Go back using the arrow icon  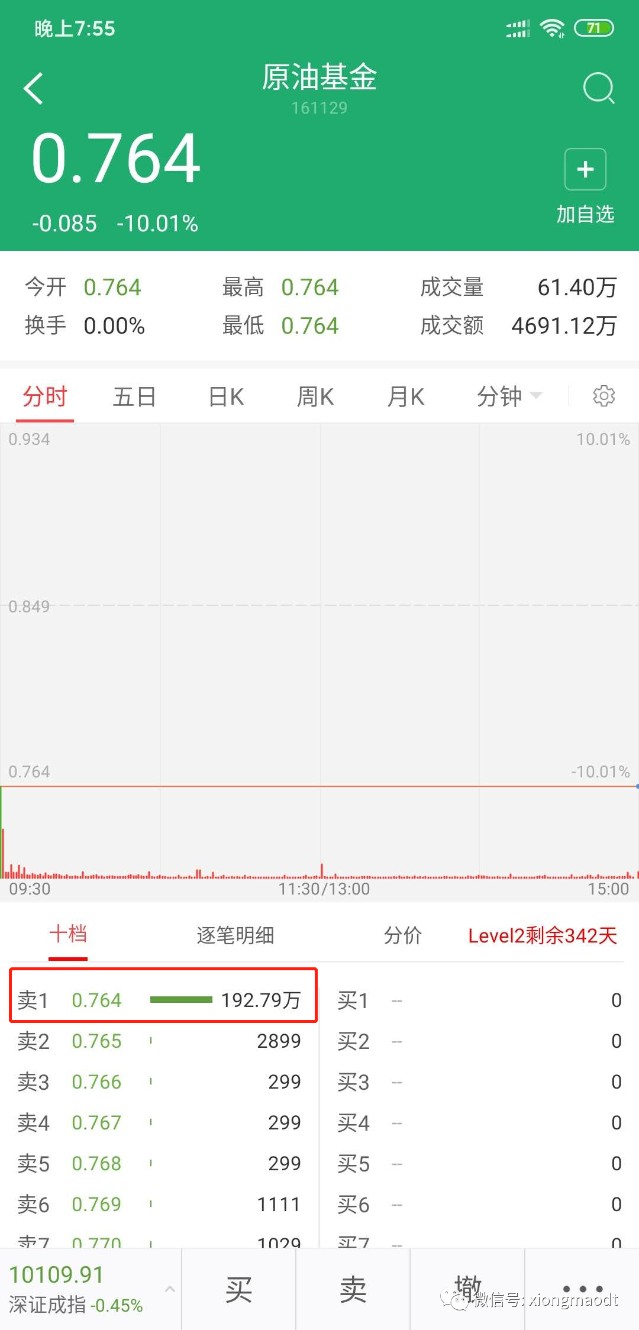34,89
